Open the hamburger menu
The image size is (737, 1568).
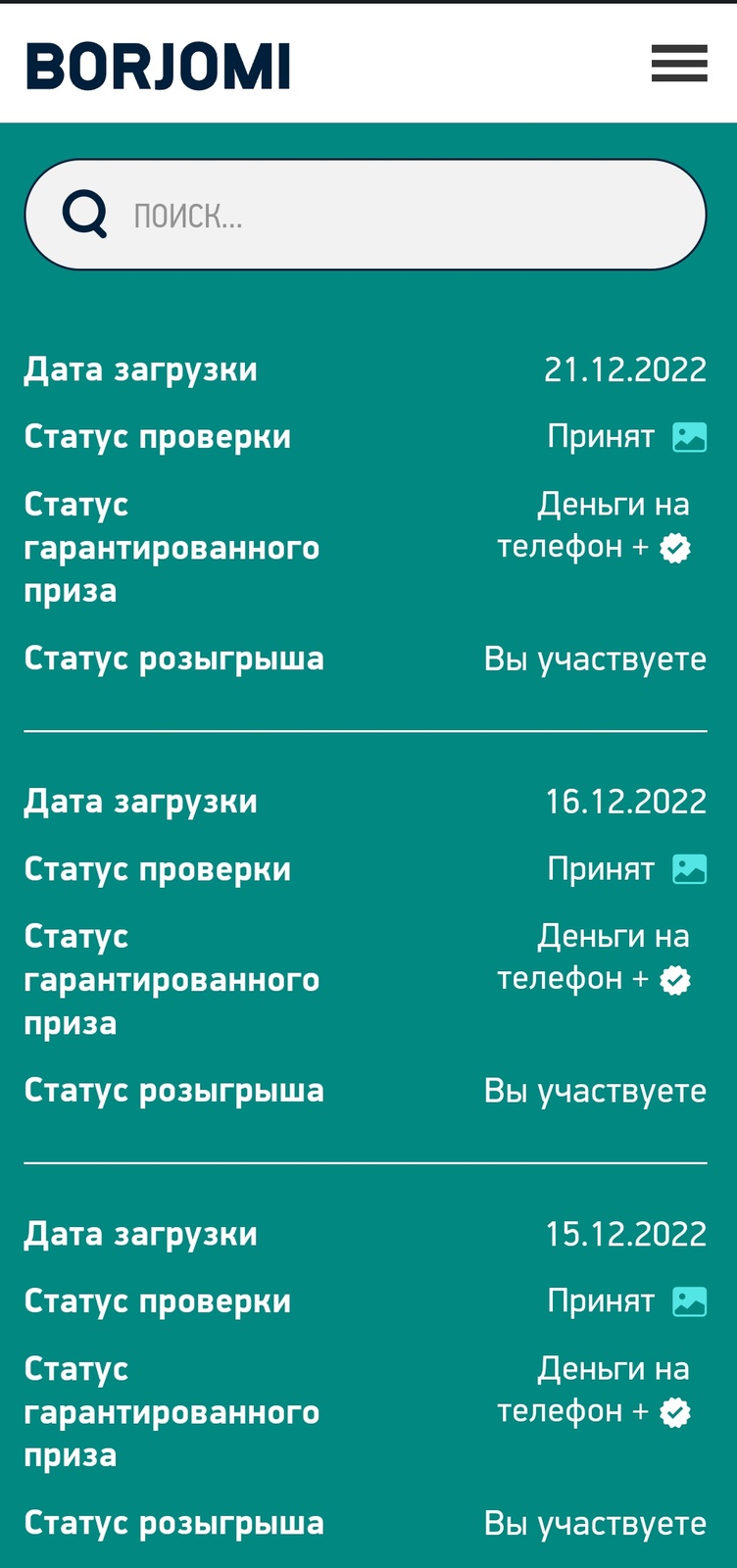pyautogui.click(x=679, y=64)
